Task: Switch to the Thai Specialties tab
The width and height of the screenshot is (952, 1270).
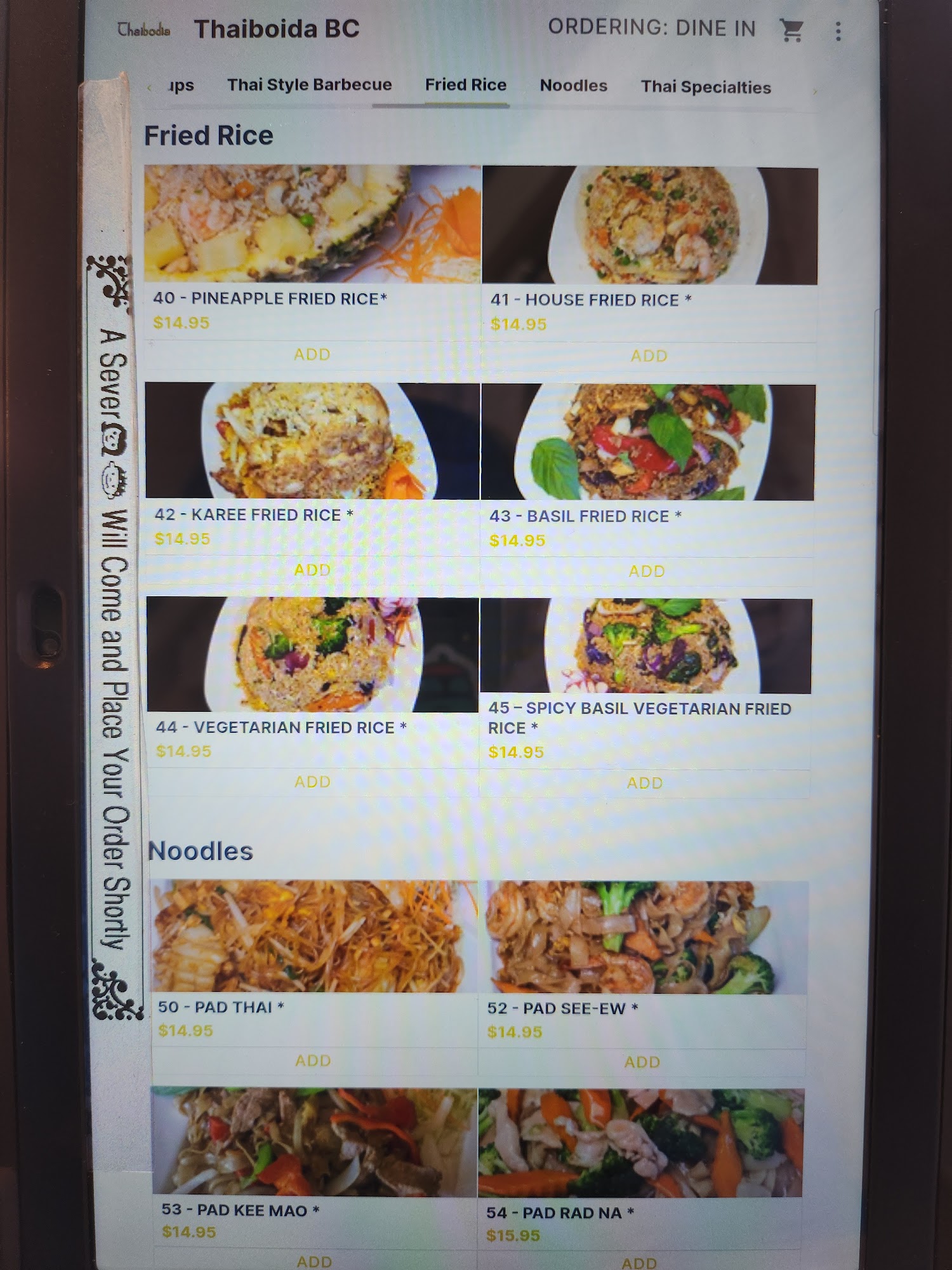Action: point(706,87)
